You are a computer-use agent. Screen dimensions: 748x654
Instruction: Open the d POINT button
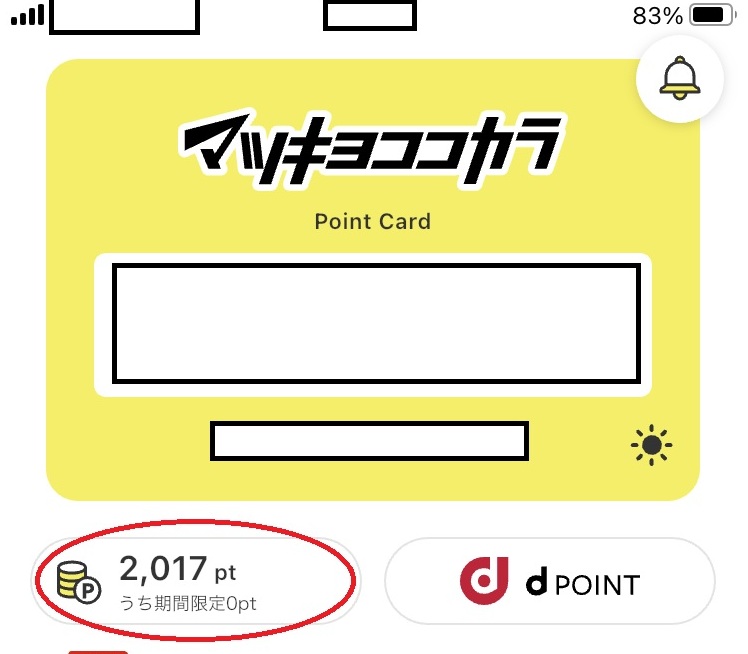click(x=550, y=582)
